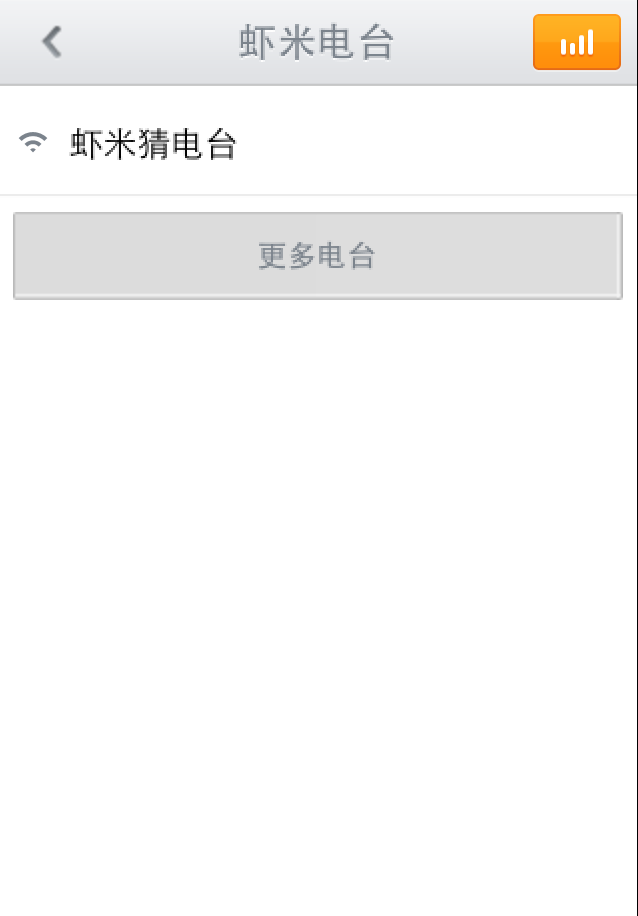Tap the 更多电台 button

(x=317, y=256)
